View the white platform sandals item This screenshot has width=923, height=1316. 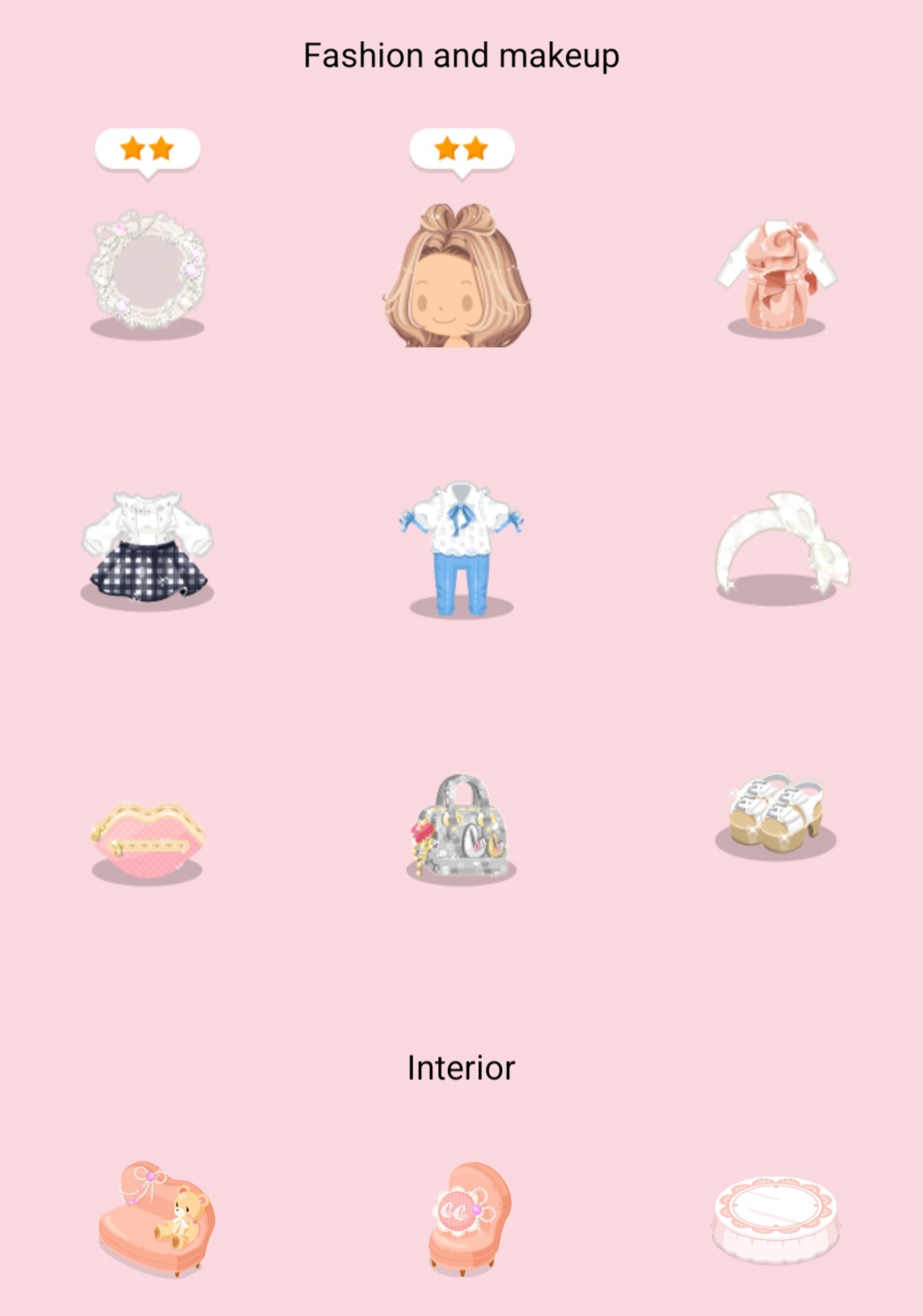coord(775,813)
